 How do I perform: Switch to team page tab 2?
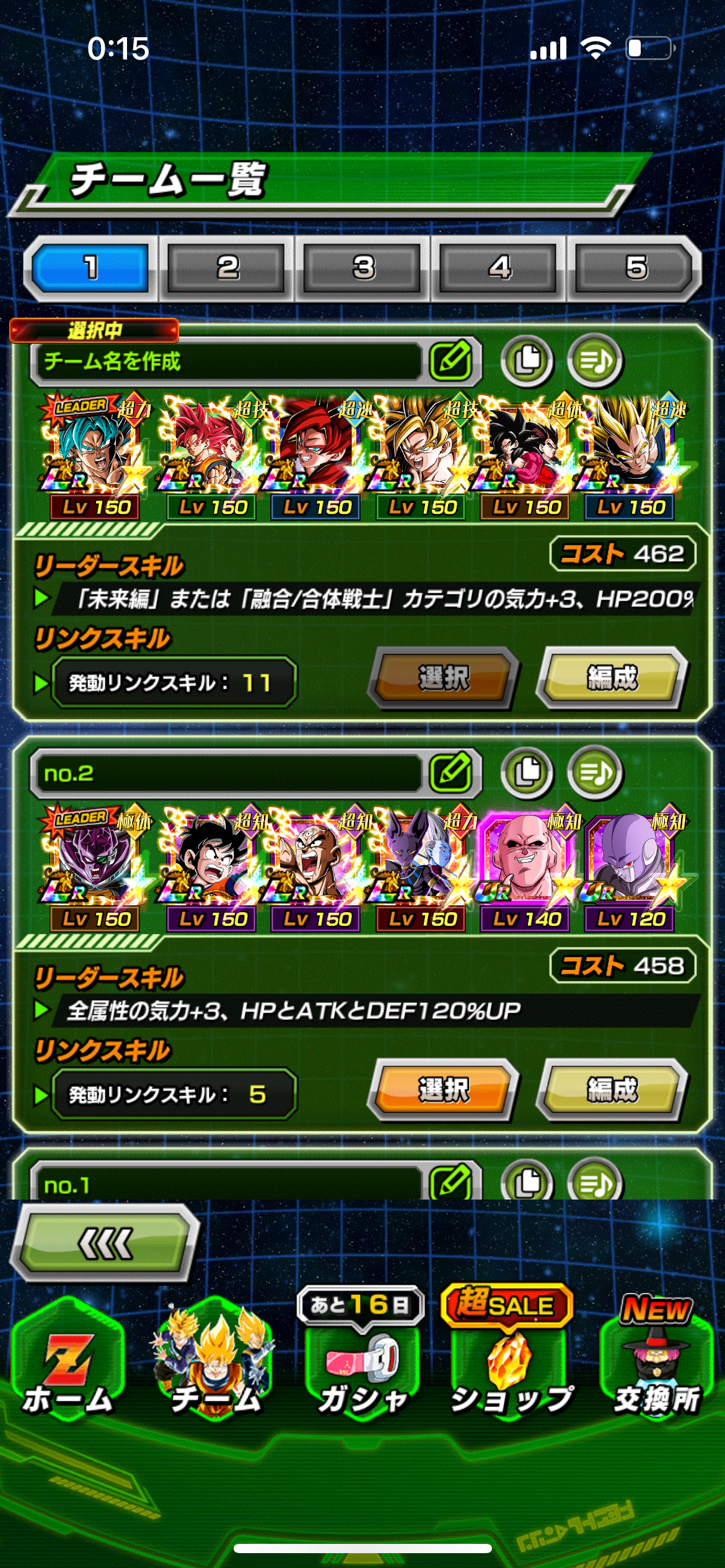pos(227,268)
